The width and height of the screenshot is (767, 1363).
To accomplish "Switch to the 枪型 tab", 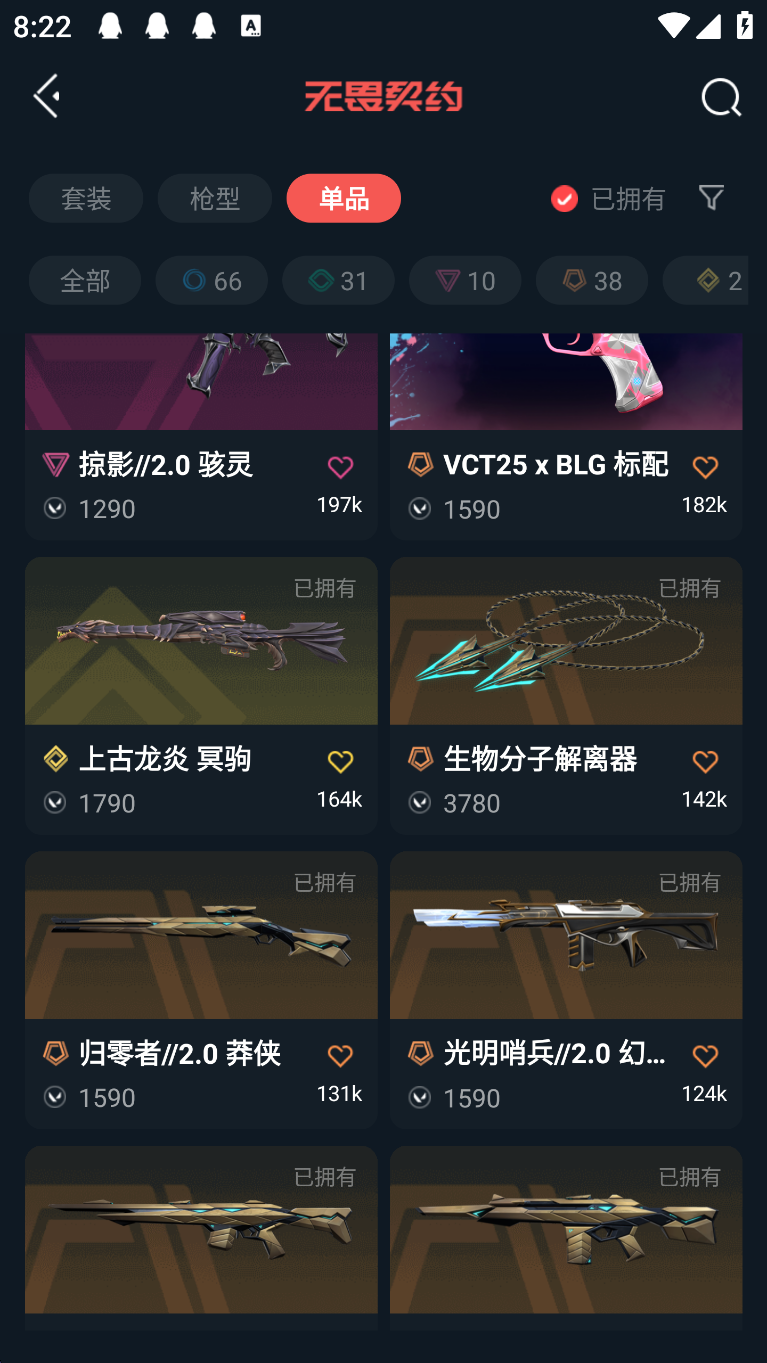I will 215,198.
